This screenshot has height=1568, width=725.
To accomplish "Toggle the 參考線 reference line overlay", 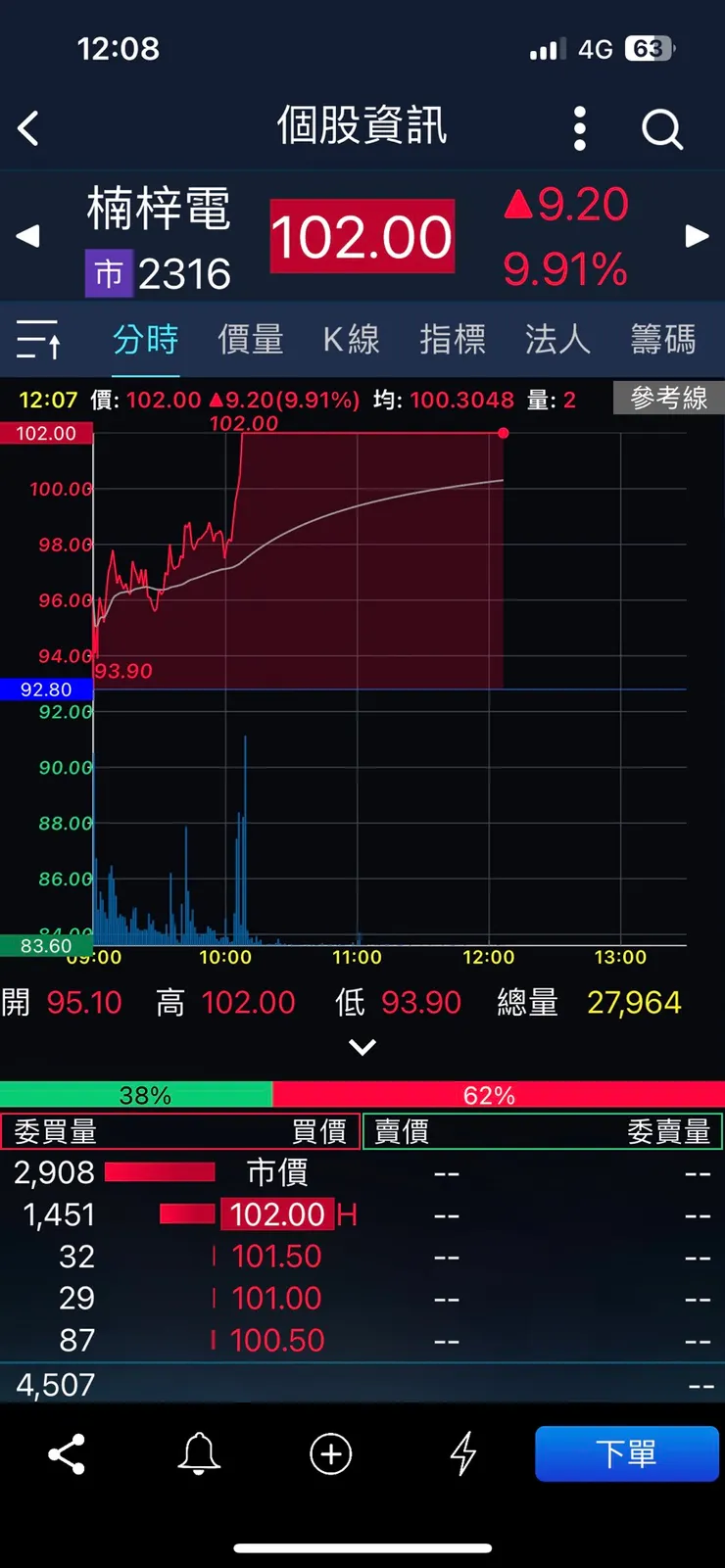I will click(668, 399).
